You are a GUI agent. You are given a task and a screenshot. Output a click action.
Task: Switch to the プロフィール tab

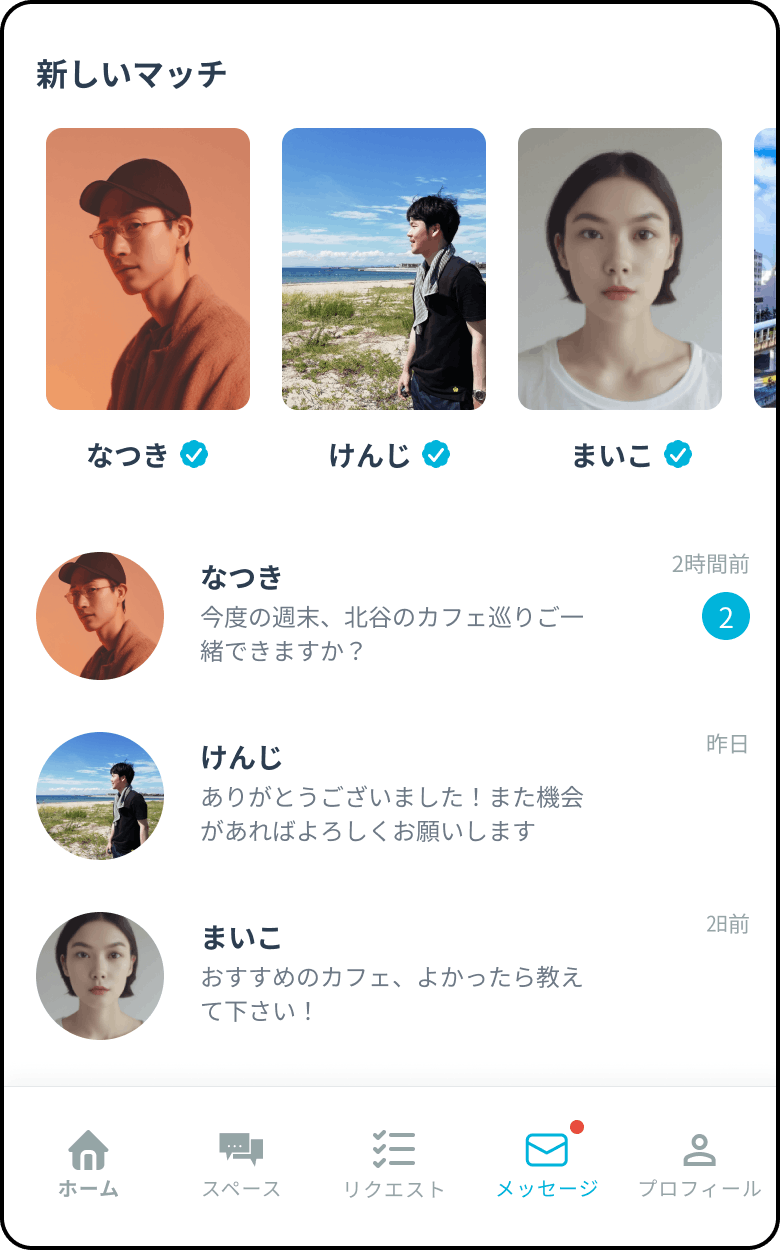point(699,1163)
